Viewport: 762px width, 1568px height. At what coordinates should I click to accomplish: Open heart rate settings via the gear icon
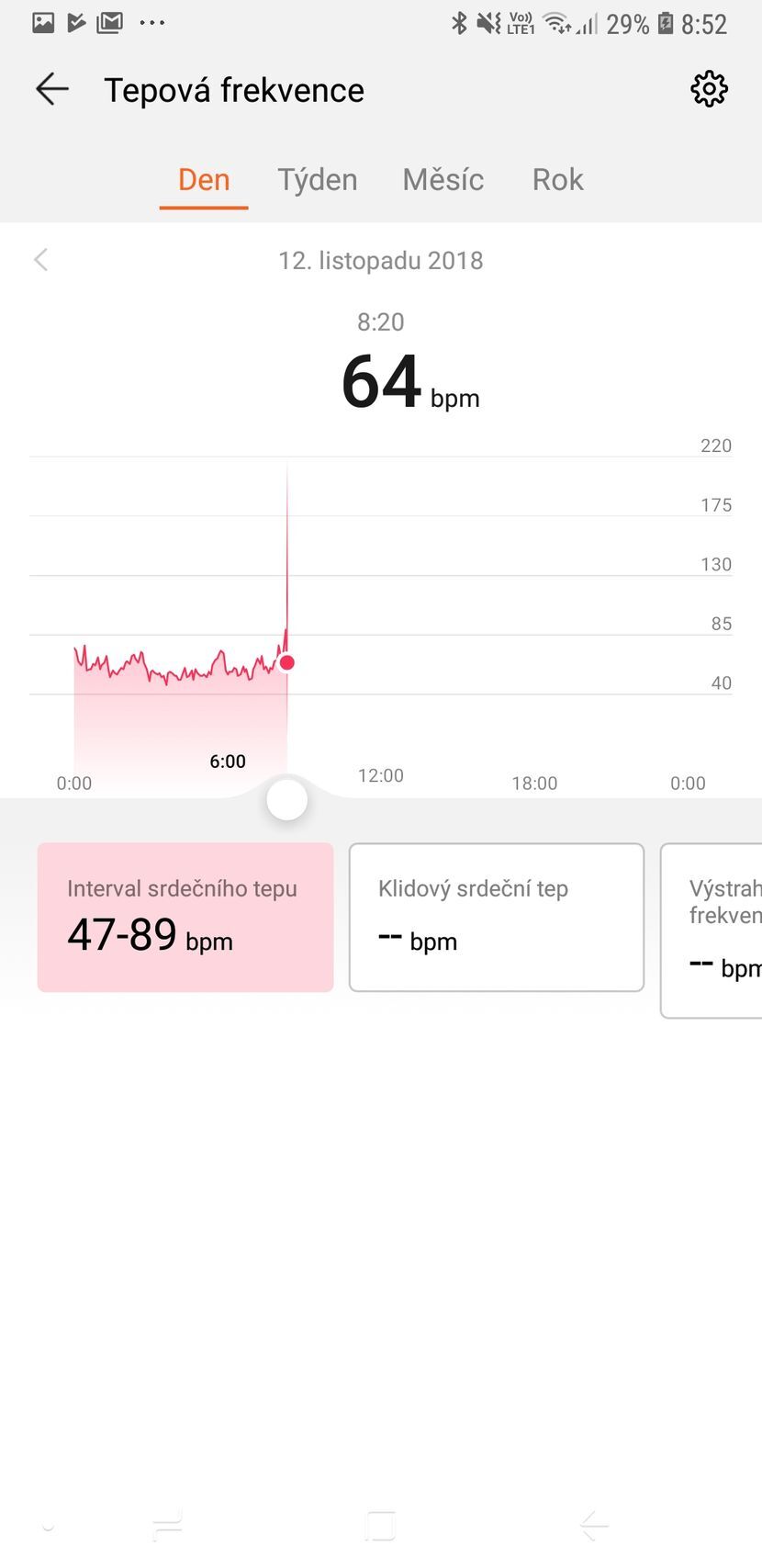(x=707, y=88)
